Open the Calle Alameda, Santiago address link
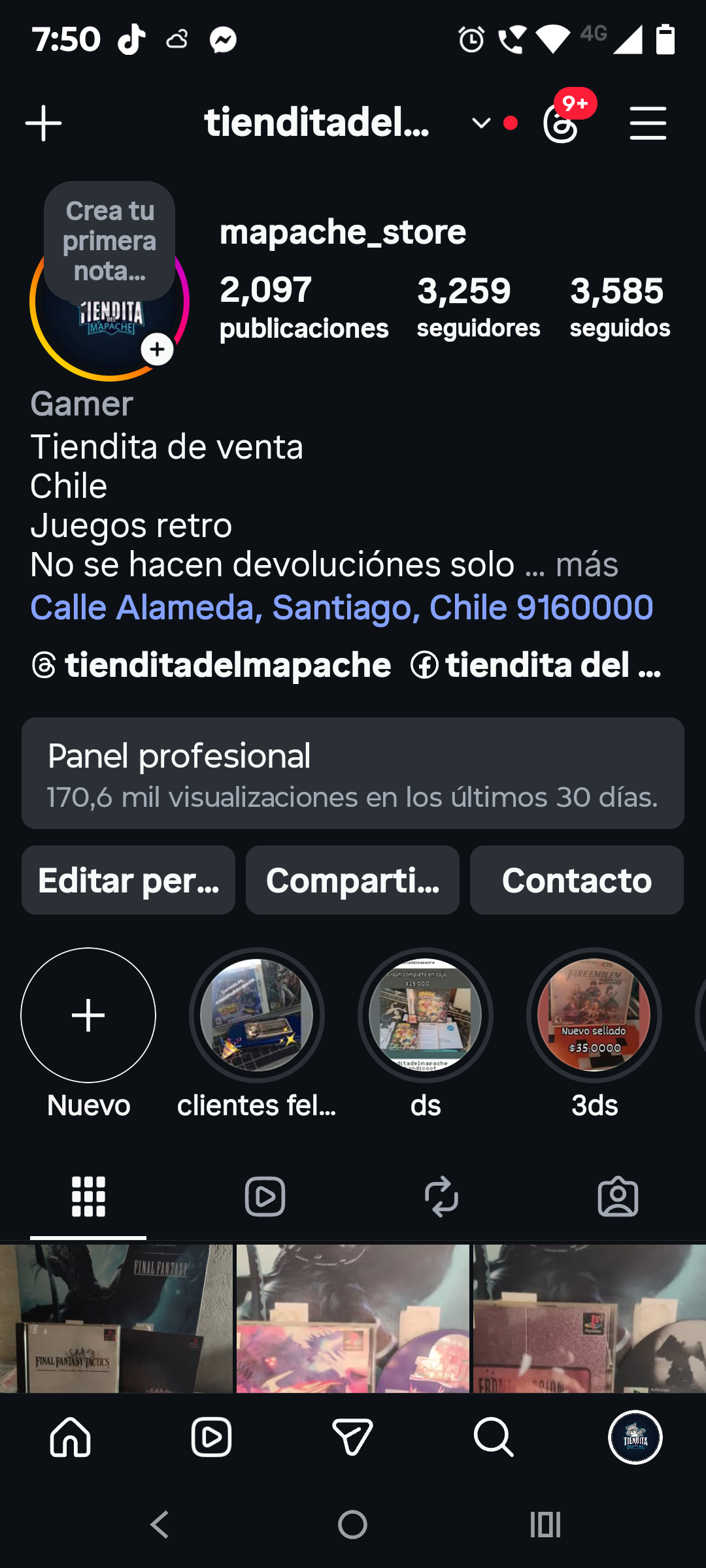The width and height of the screenshot is (706, 1568). [x=341, y=608]
